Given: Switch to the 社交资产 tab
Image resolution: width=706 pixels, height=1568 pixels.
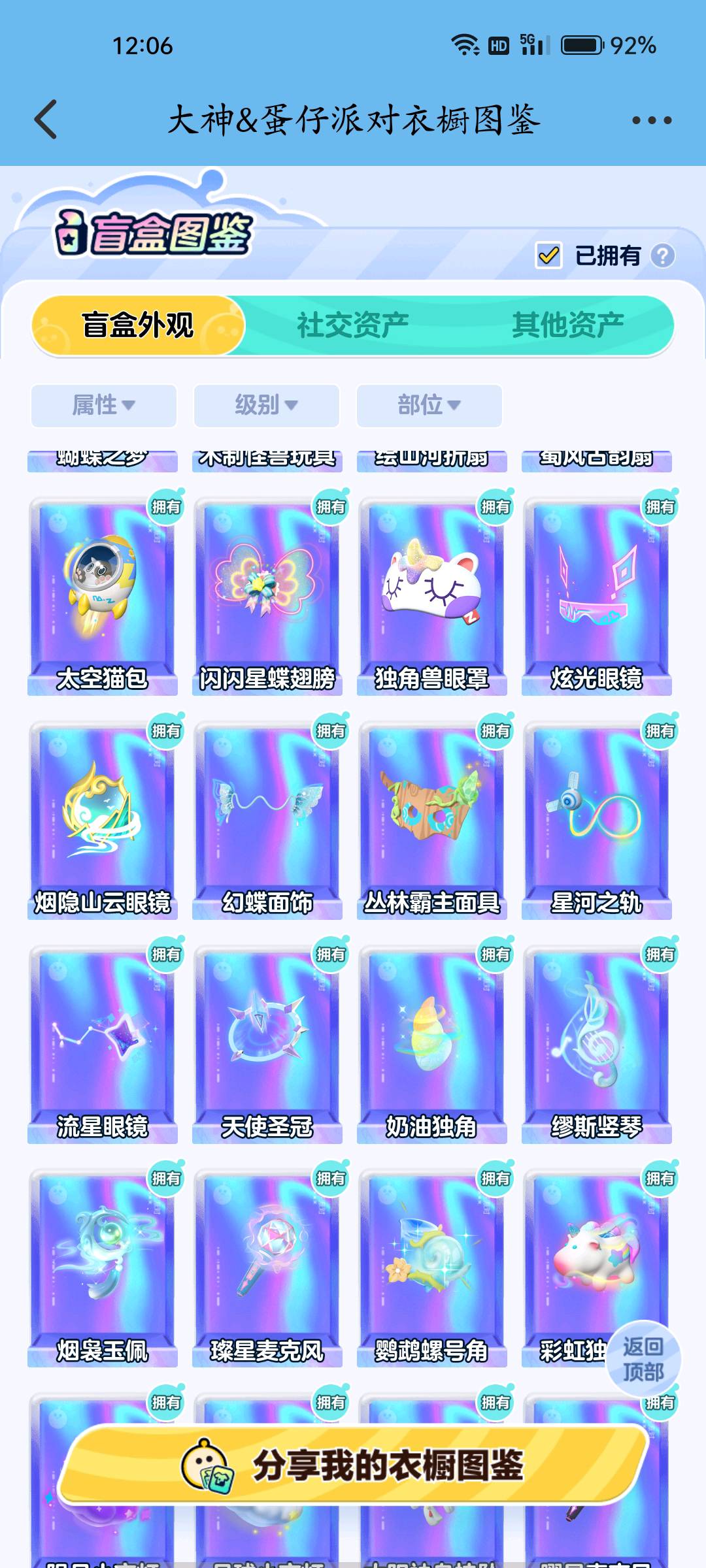Looking at the screenshot, I should (x=352, y=325).
